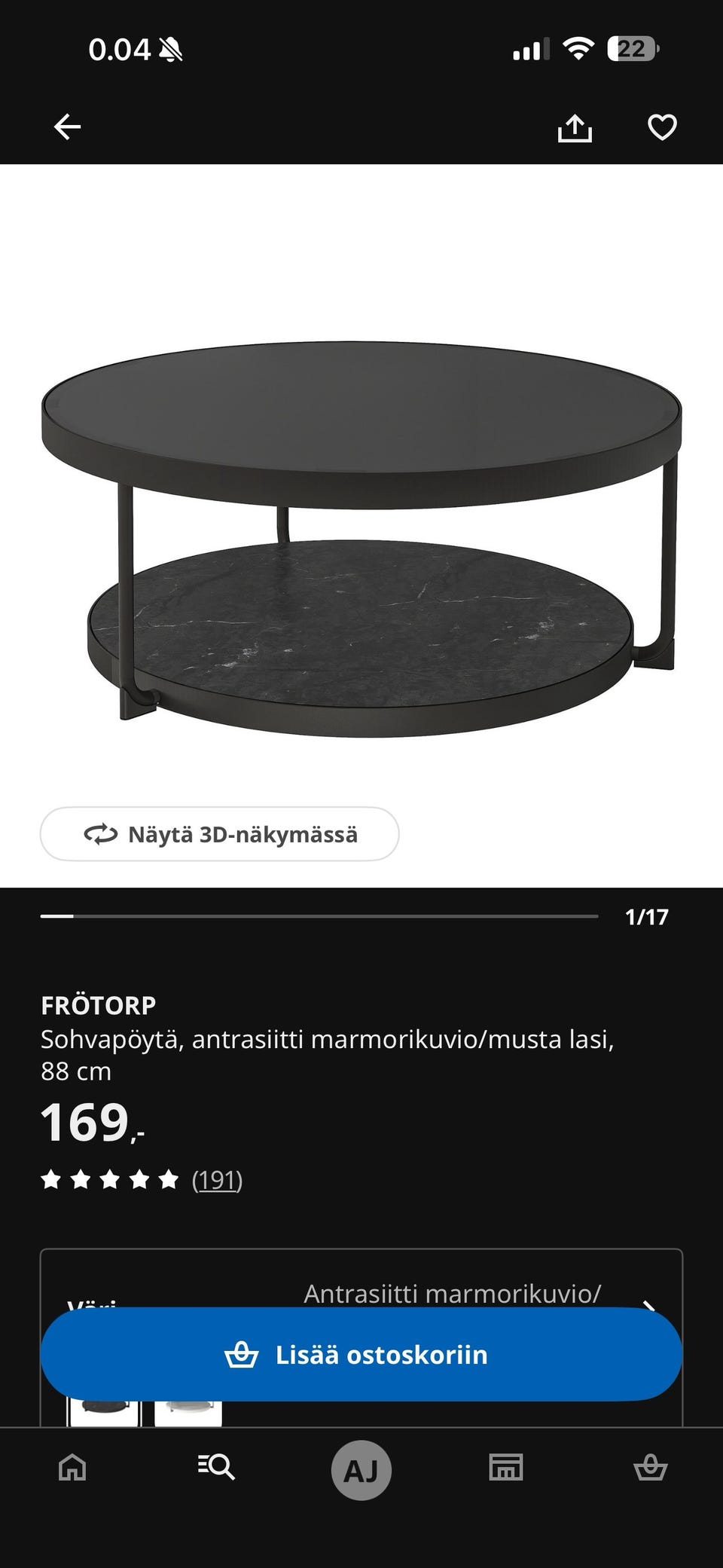Toggle the notification bell in status bar

(x=172, y=48)
